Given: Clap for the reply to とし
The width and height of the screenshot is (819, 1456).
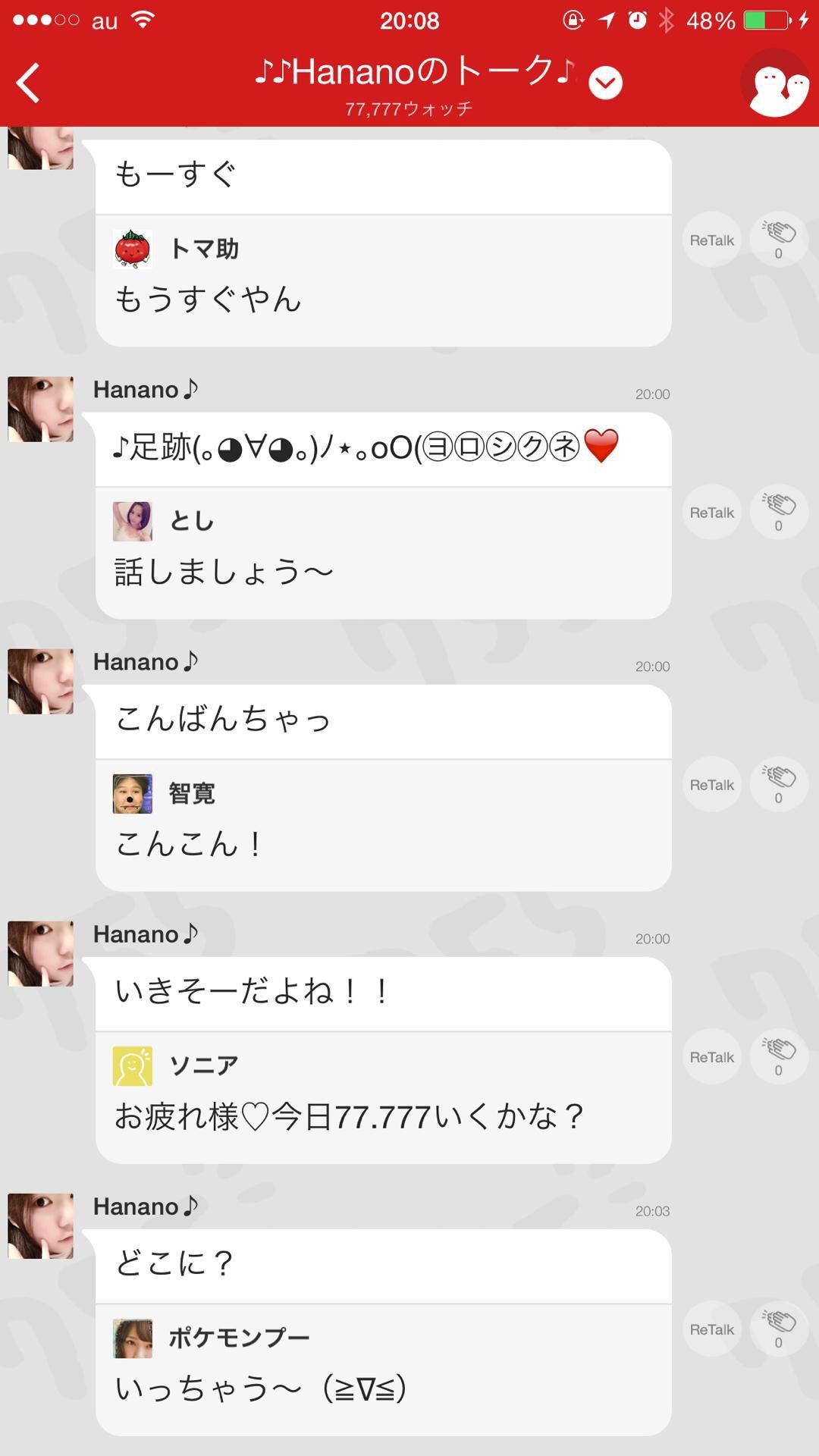Looking at the screenshot, I should 778,513.
